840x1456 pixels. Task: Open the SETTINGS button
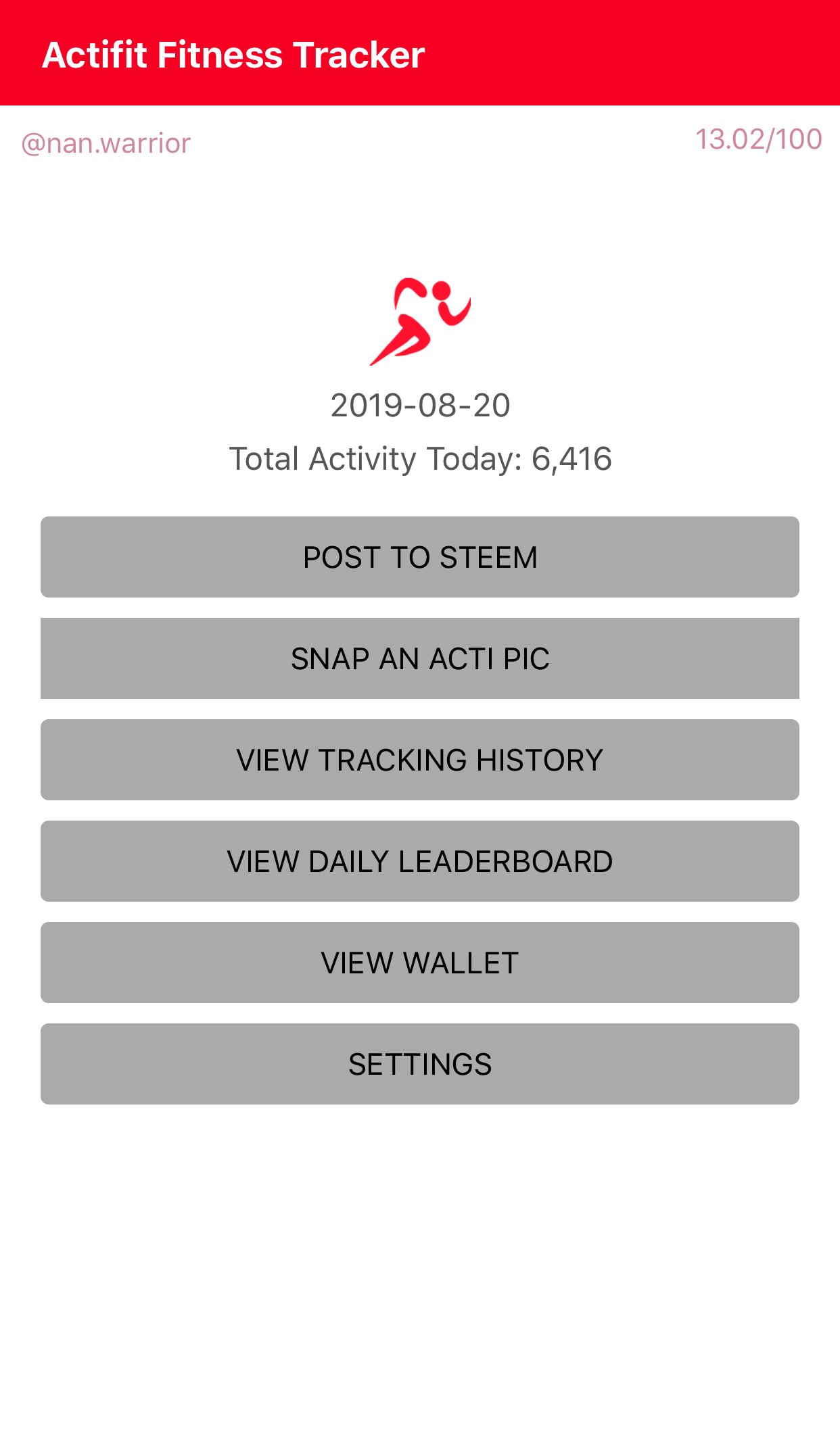(419, 1064)
